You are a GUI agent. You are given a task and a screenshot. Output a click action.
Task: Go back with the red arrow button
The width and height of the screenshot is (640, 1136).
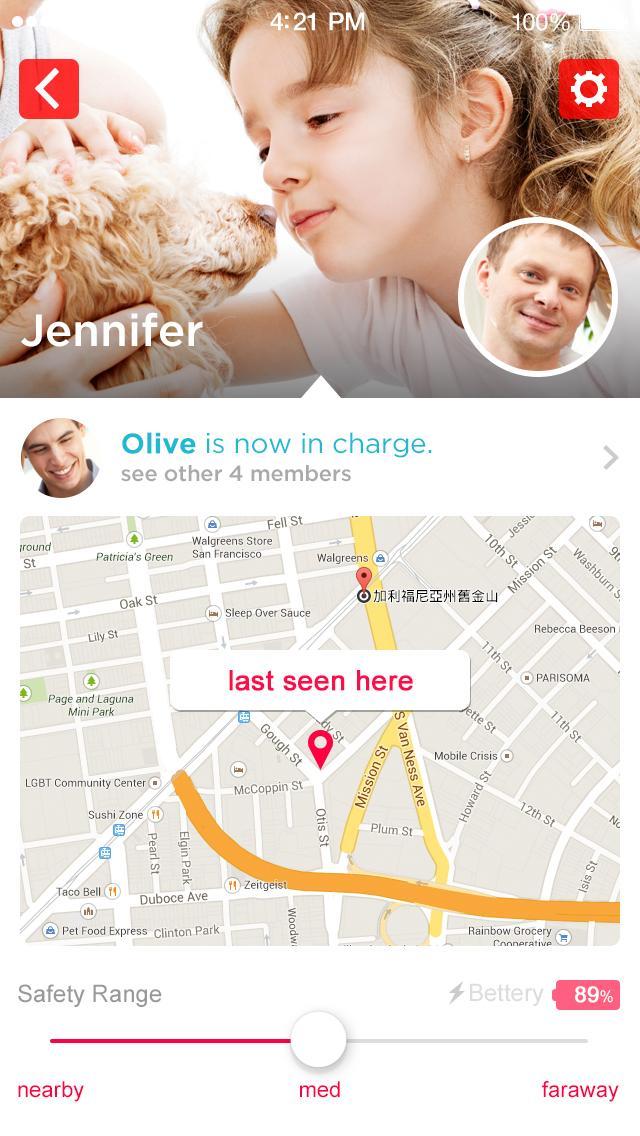coord(48,89)
